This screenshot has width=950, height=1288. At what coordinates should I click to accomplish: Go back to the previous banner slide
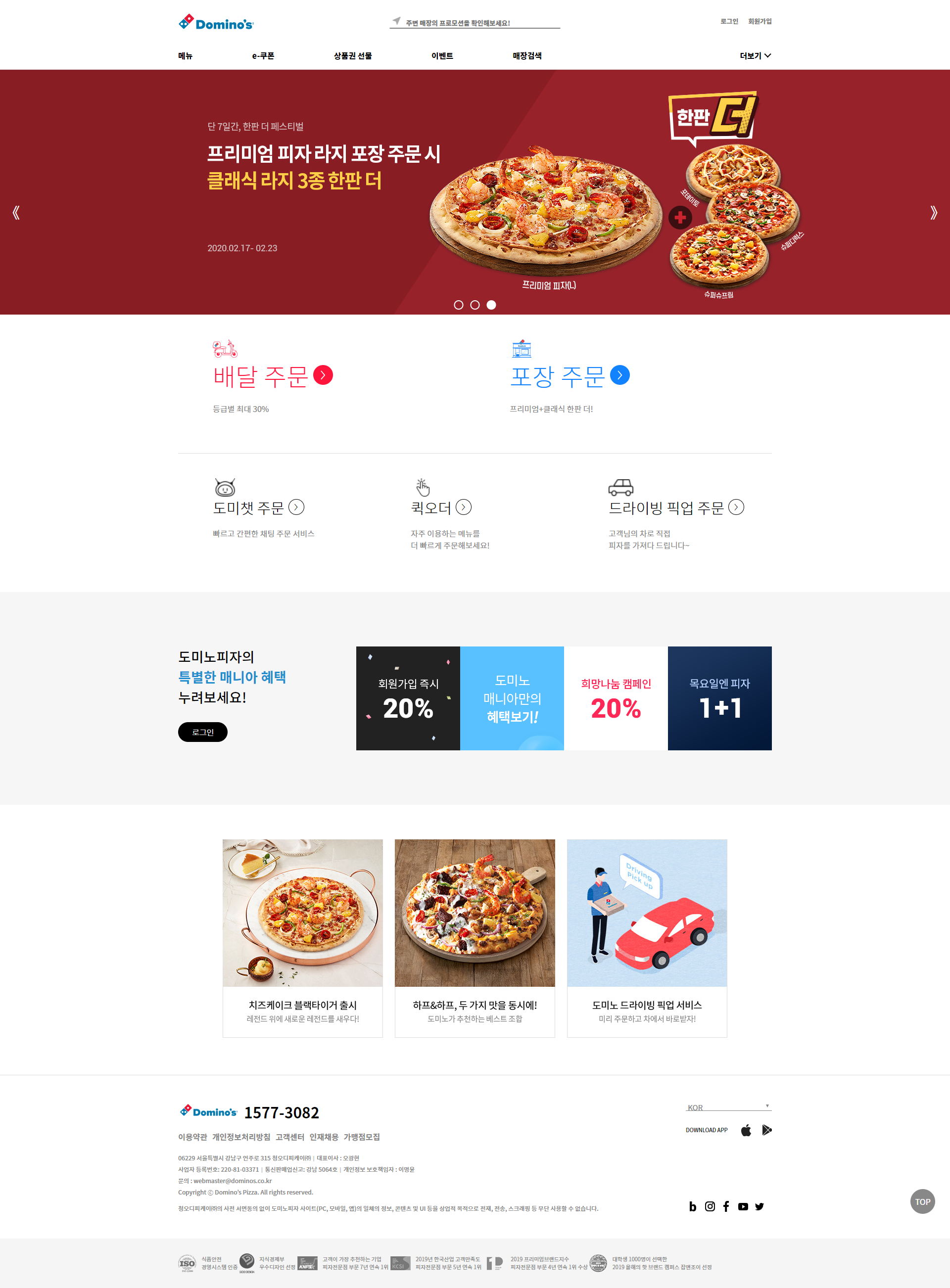click(x=16, y=213)
